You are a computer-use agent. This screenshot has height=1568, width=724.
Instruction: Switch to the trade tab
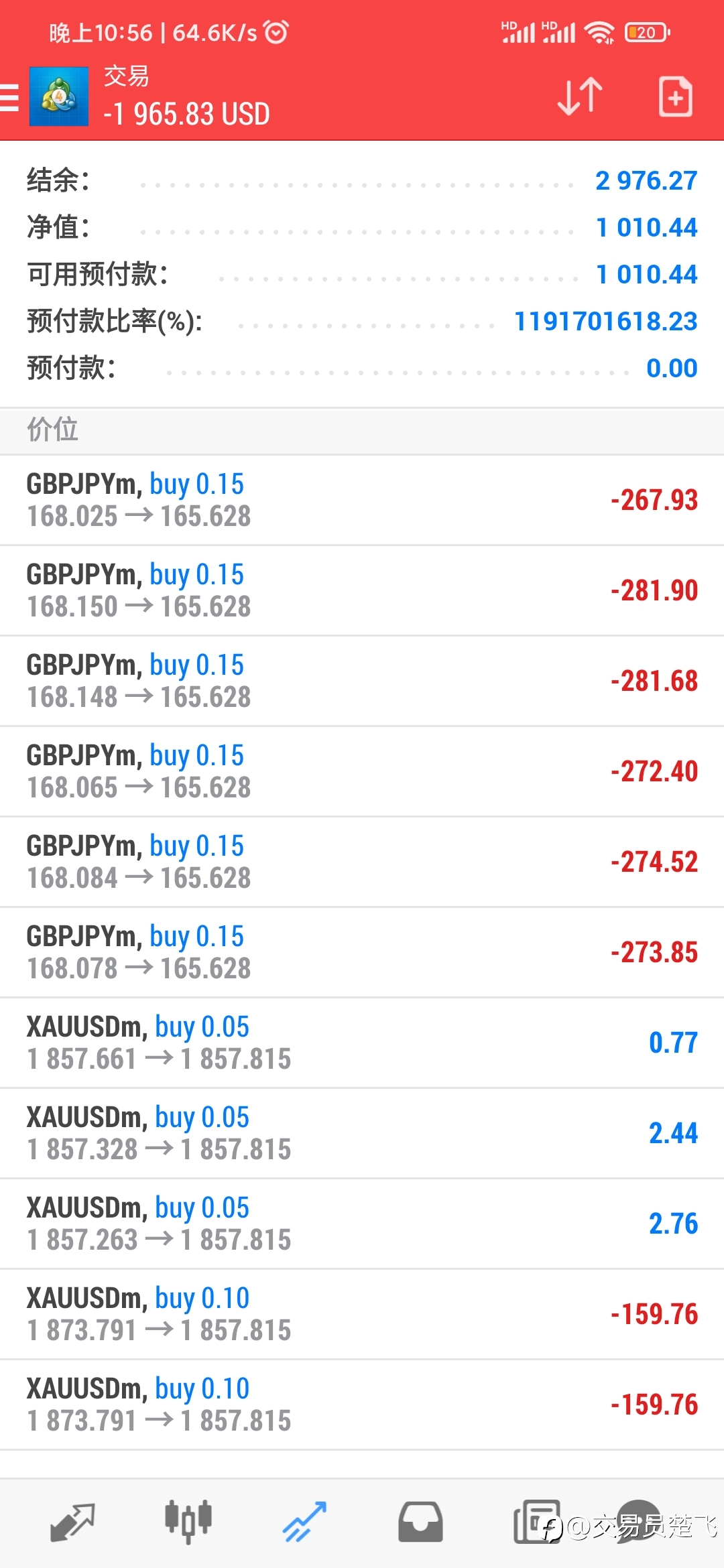pos(304,1522)
